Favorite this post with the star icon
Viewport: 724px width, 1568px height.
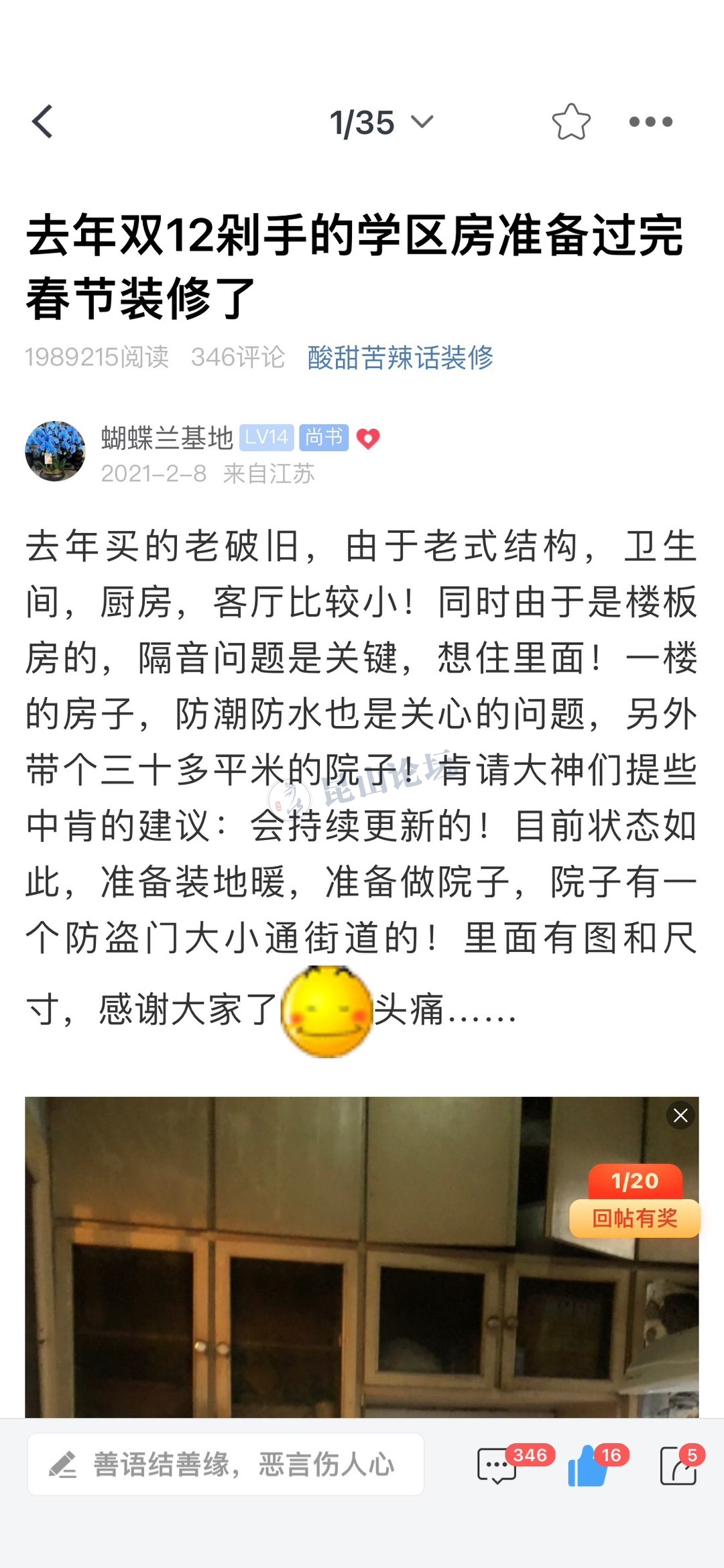click(570, 122)
